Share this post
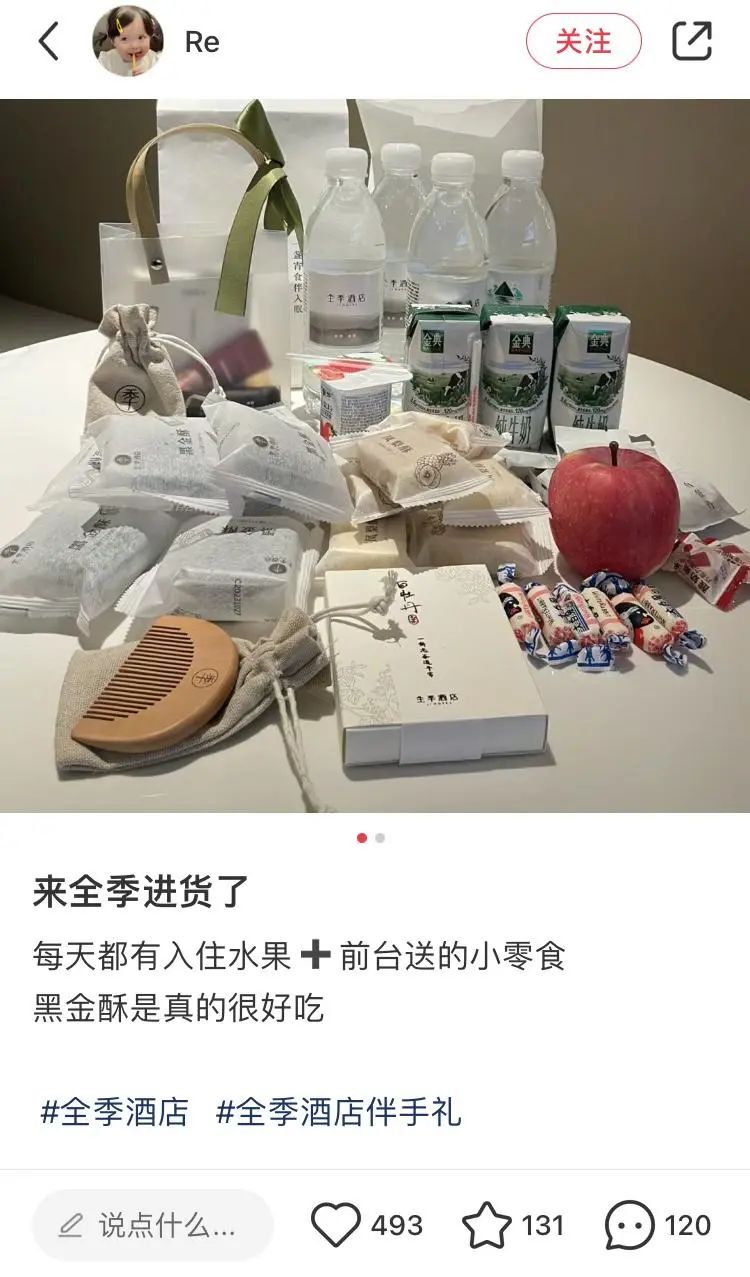Screen dimensions: 750x1277 tap(692, 42)
